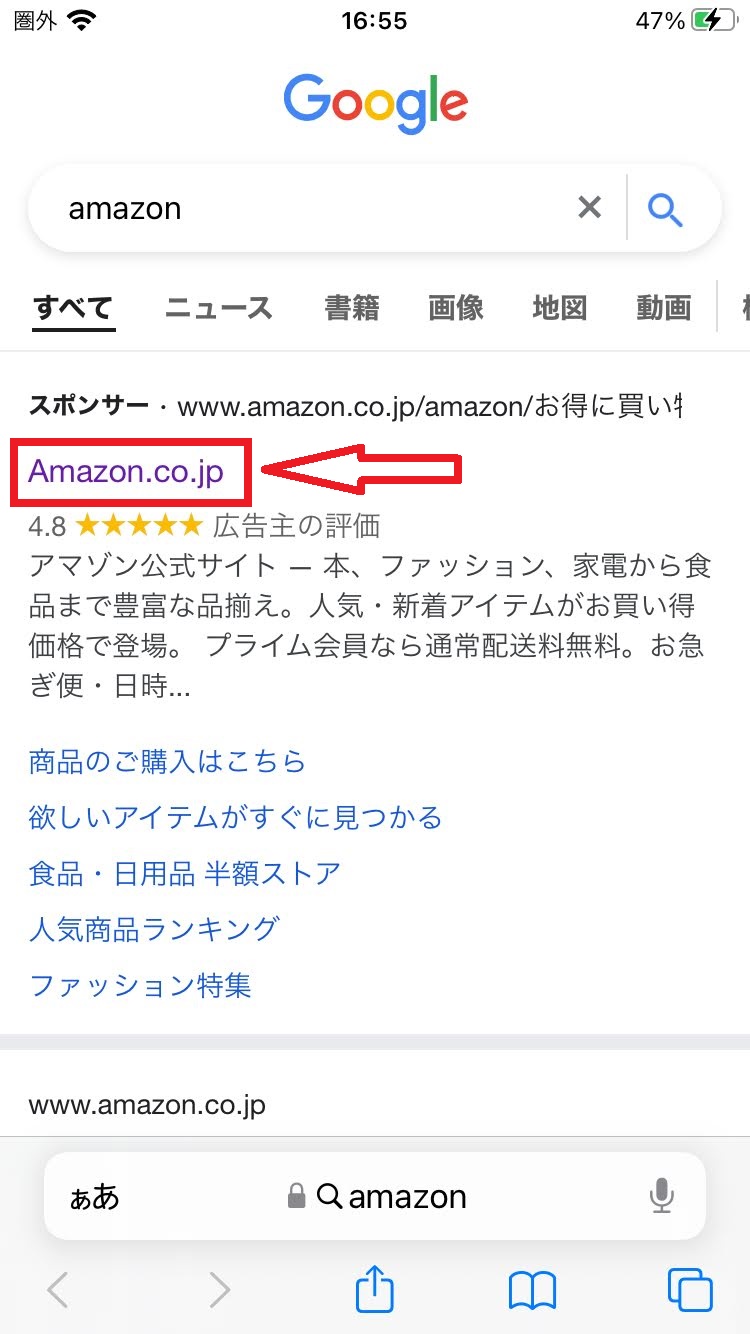Switch to the 書籍 tab

coord(352,308)
